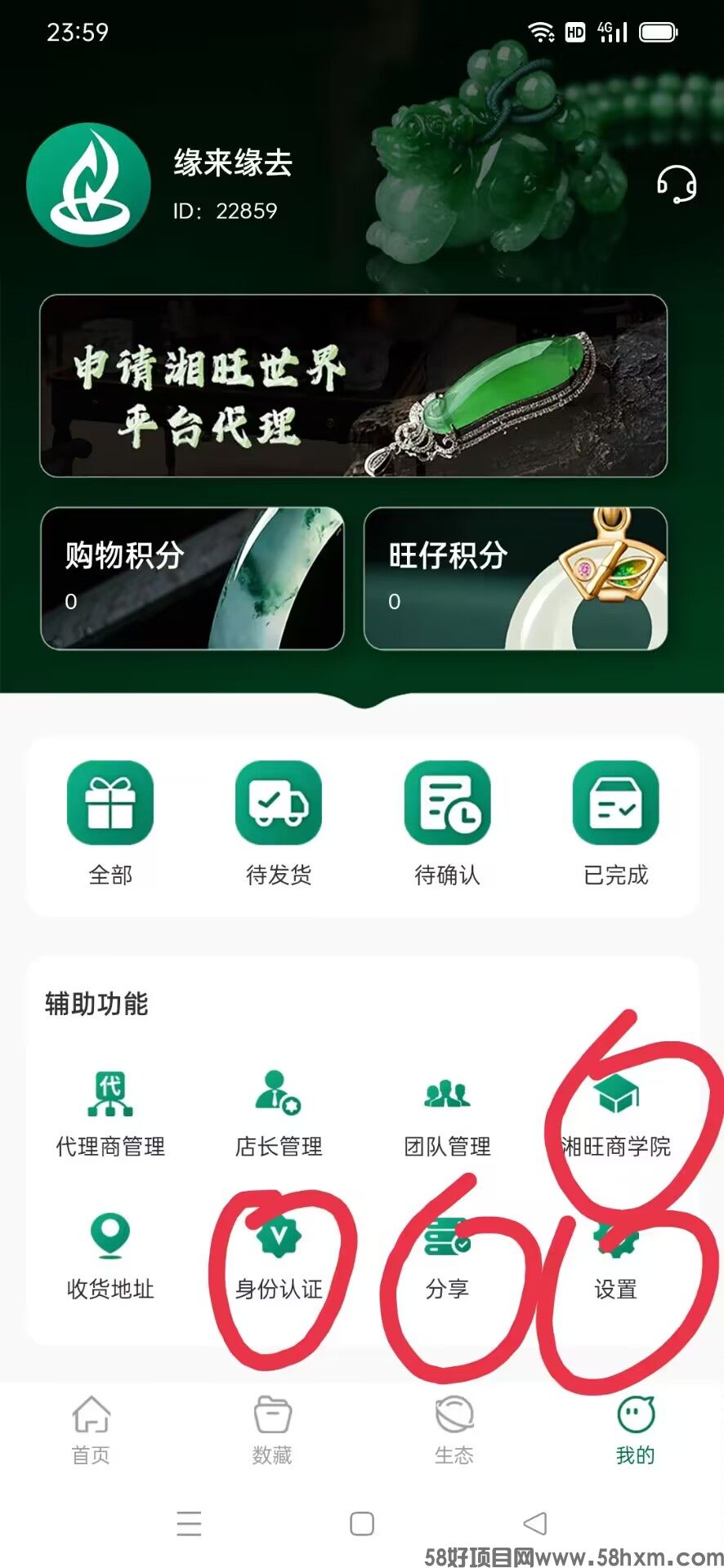Open the 旺仔积分 card
This screenshot has width=724, height=1568.
(x=515, y=578)
